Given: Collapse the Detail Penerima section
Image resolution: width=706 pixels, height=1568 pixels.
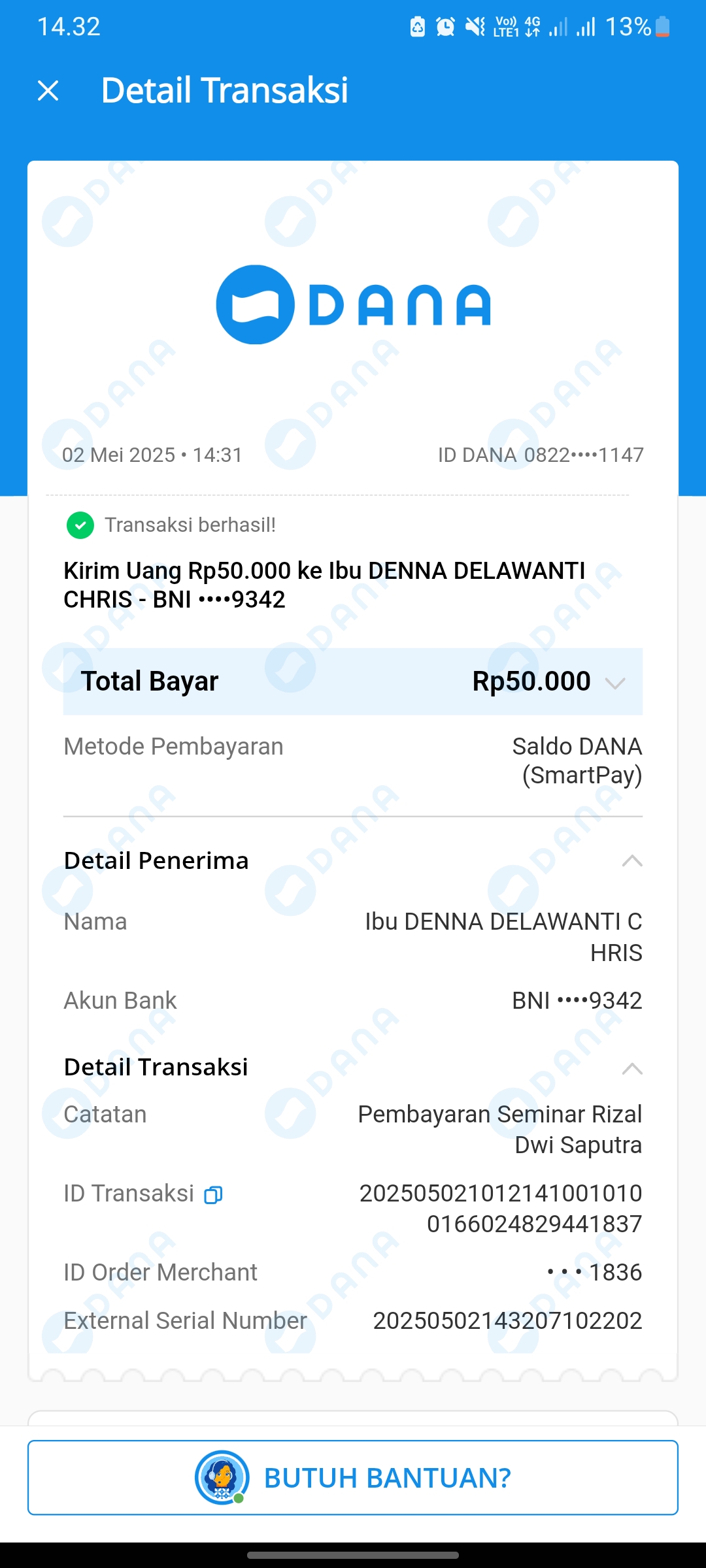Looking at the screenshot, I should coord(632,861).
